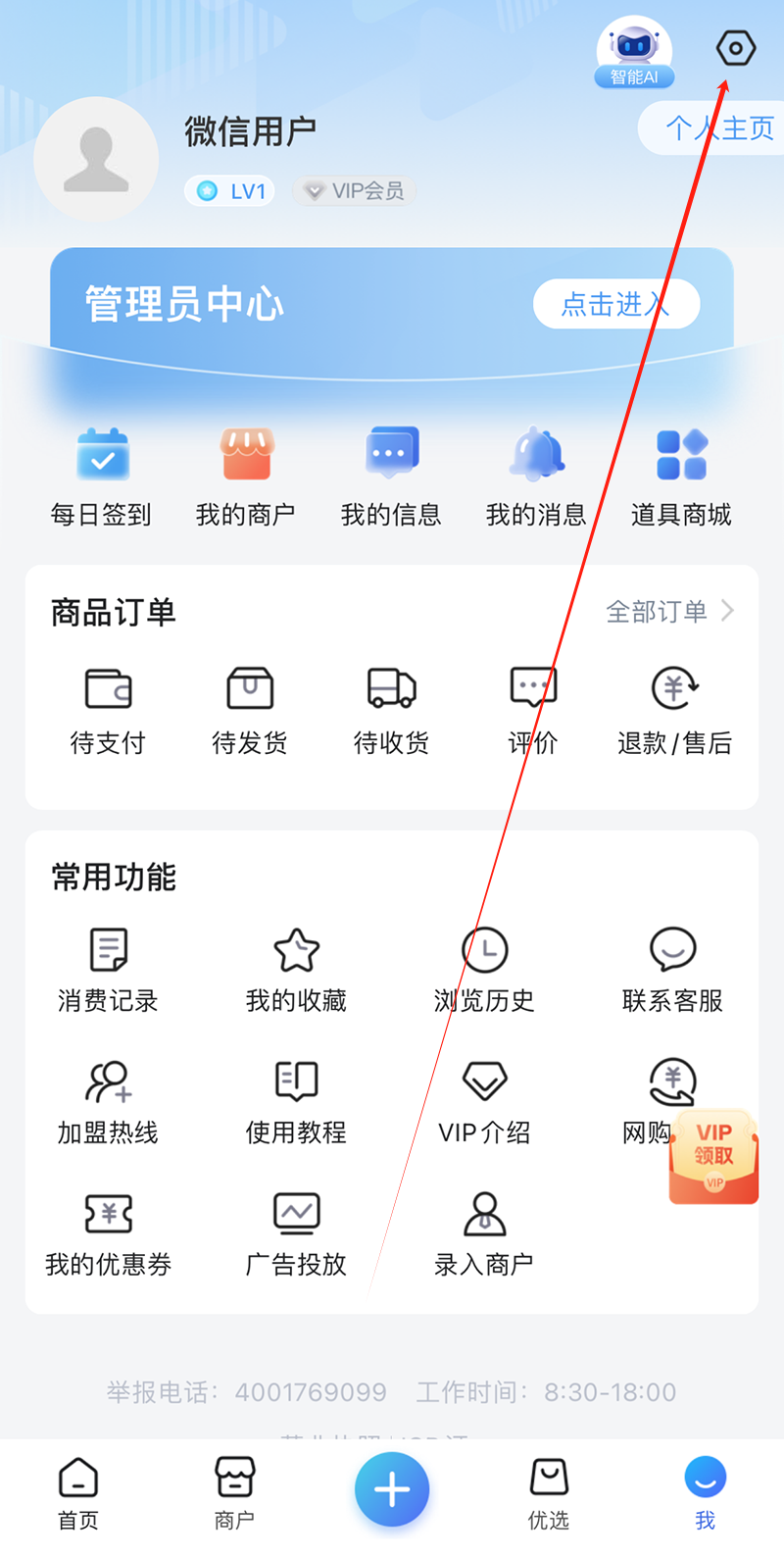
Task: Switch to the 商户 tab
Action: tap(234, 1492)
